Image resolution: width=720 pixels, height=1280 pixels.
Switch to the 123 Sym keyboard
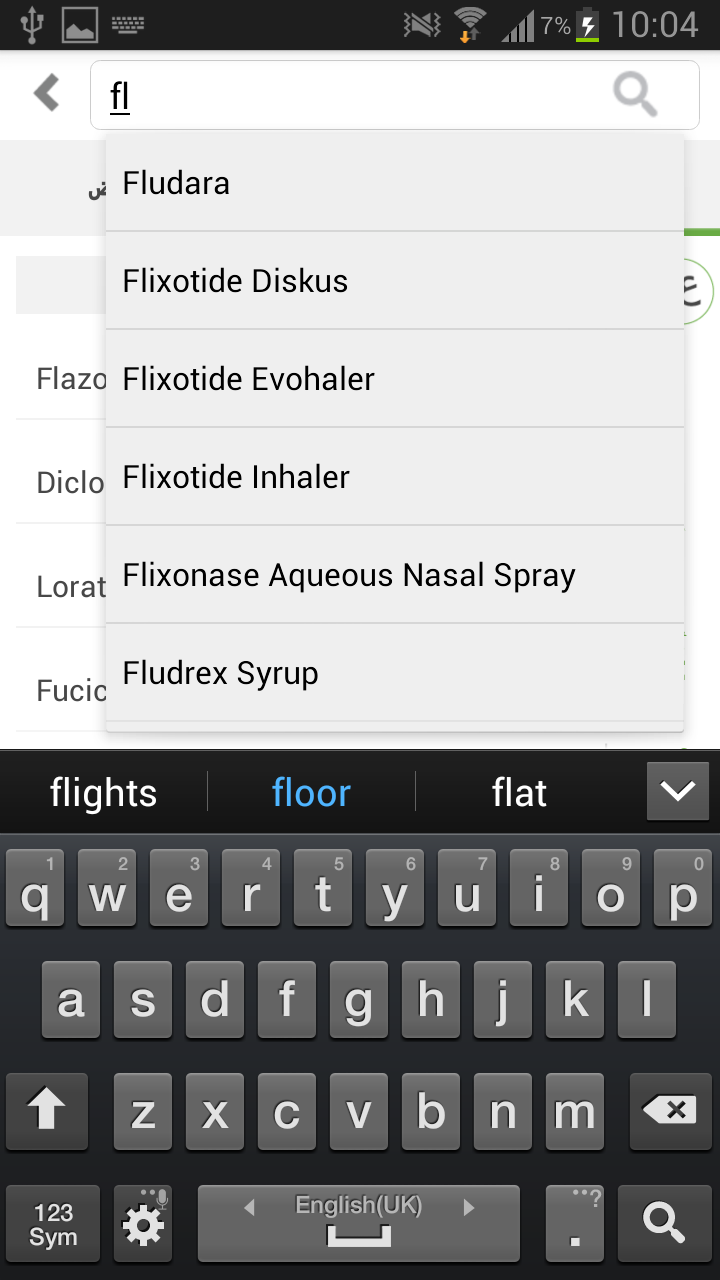pyautogui.click(x=53, y=1223)
